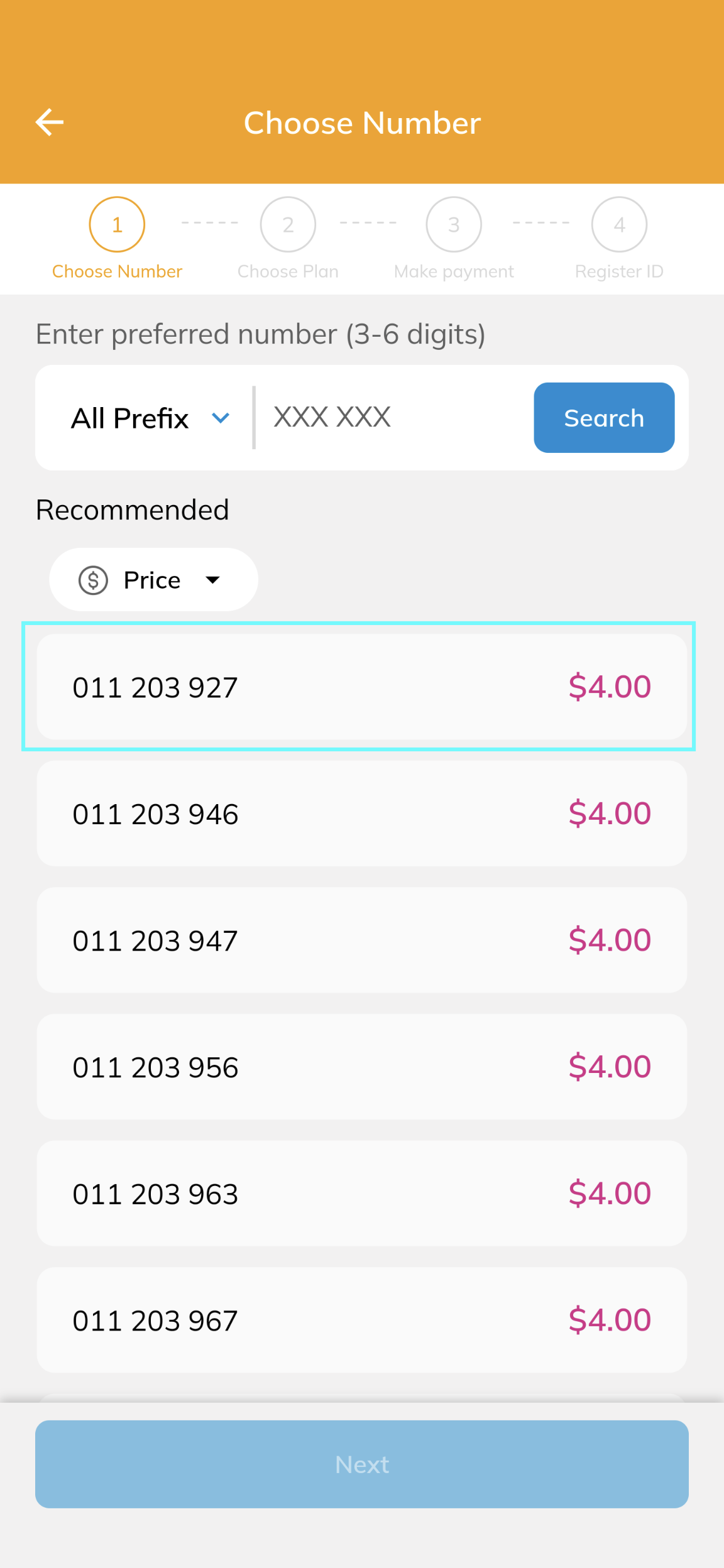Open the Price sort dropdown
724x1568 pixels.
[153, 580]
